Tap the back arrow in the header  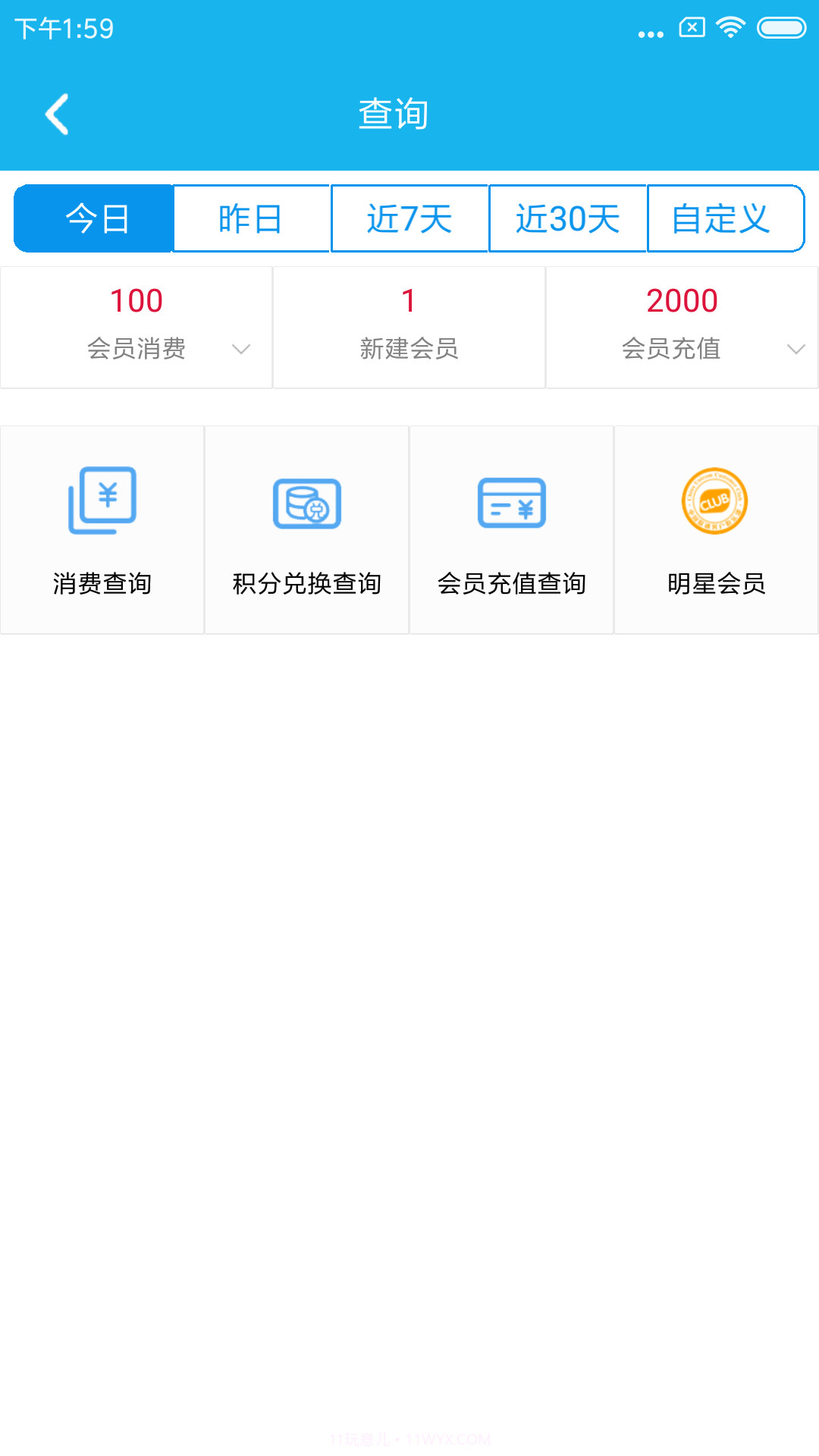click(58, 114)
